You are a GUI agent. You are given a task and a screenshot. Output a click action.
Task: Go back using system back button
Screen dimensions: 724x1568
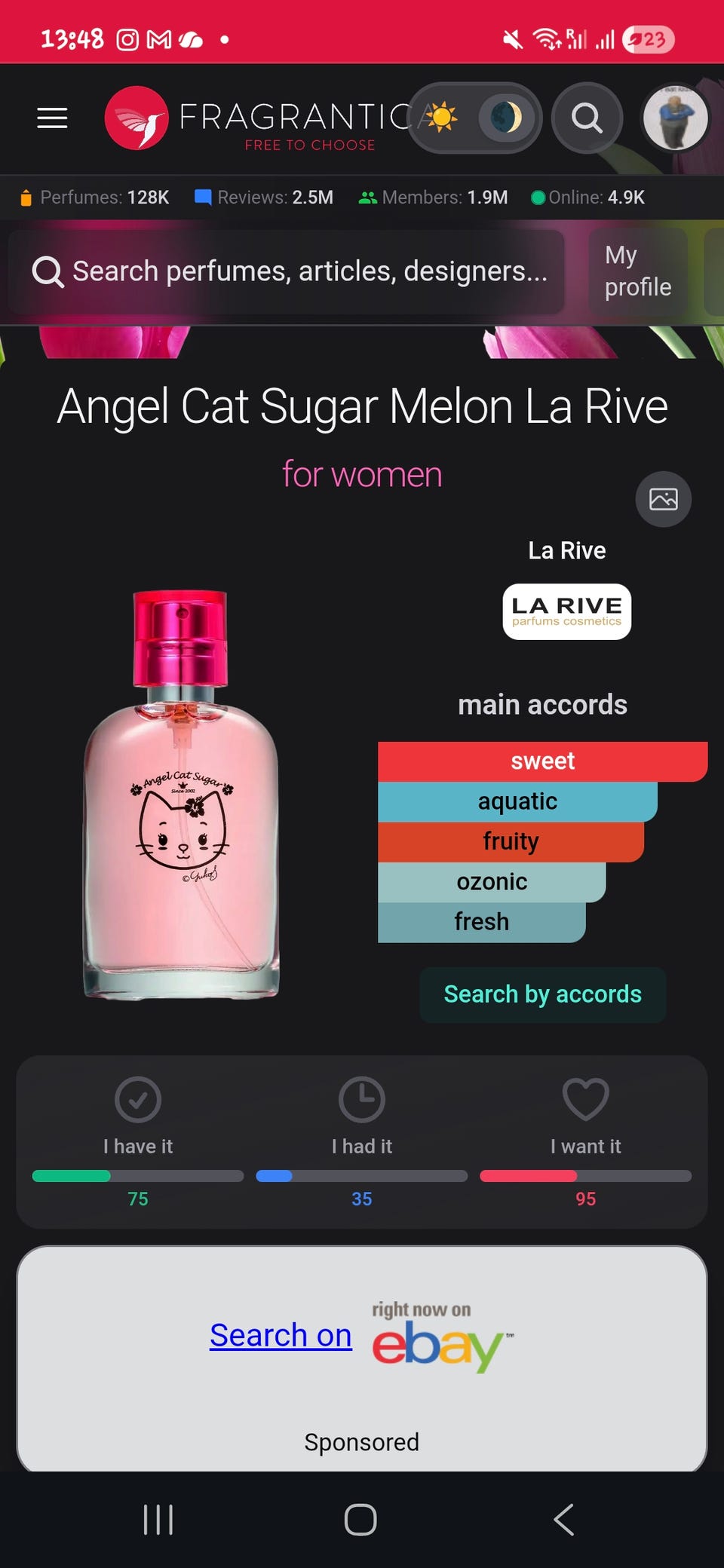click(x=564, y=1519)
